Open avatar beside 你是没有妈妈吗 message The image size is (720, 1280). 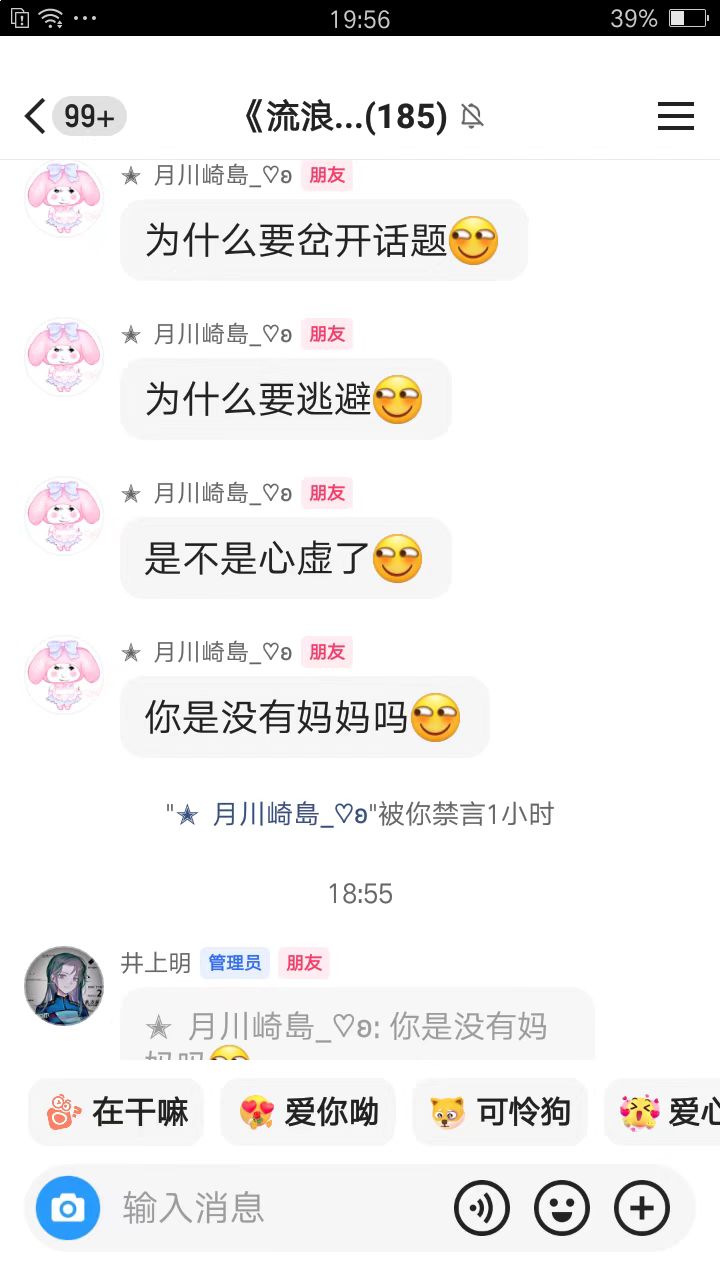pyautogui.click(x=64, y=674)
